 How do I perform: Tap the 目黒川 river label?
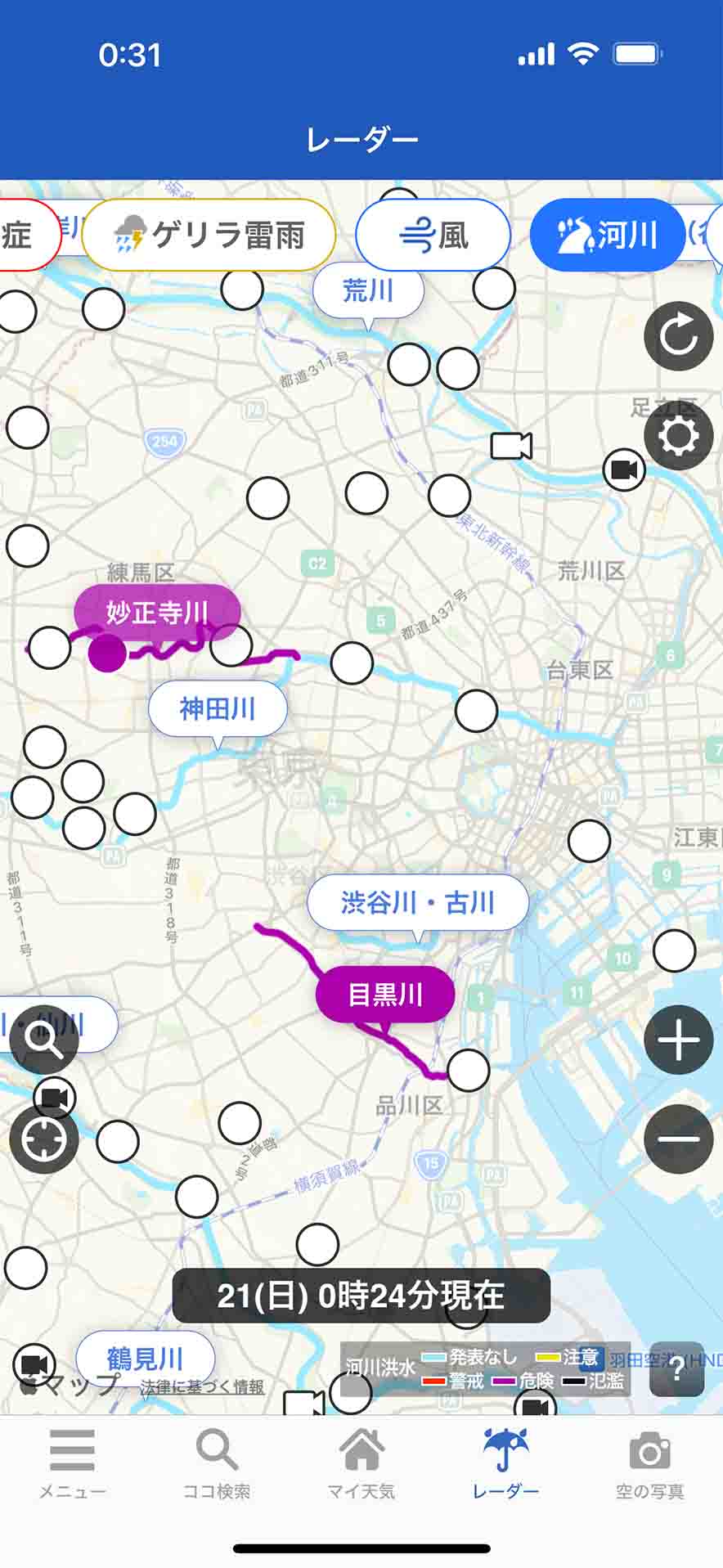click(385, 995)
